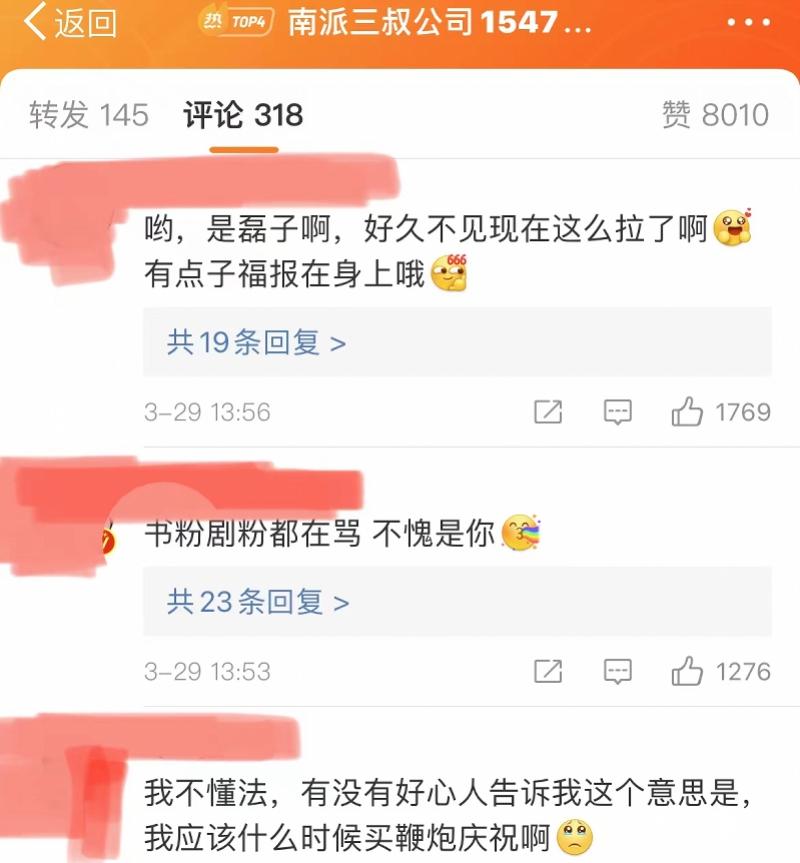Like the comment with 1276 likes
This screenshot has width=800, height=863.
[688, 671]
